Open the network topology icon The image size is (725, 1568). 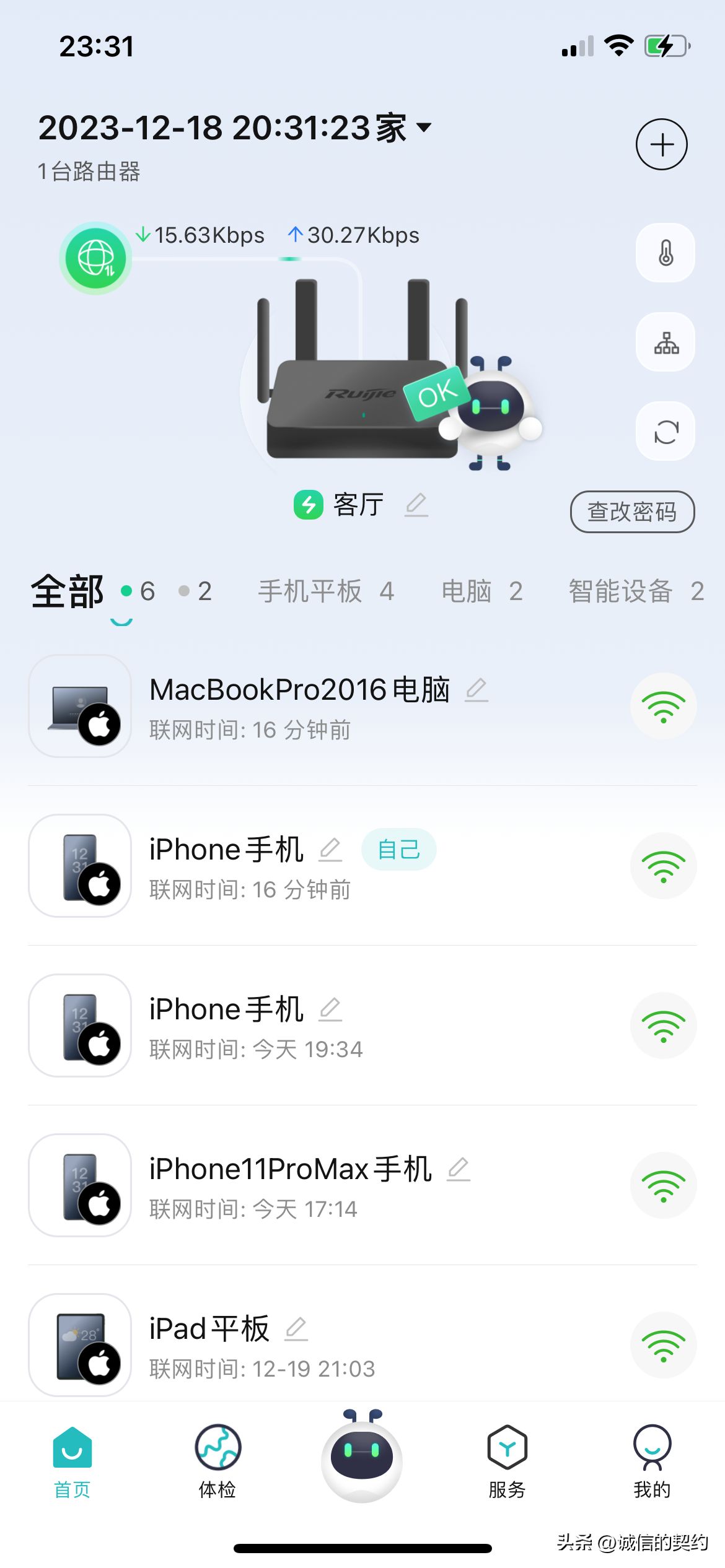tap(666, 342)
